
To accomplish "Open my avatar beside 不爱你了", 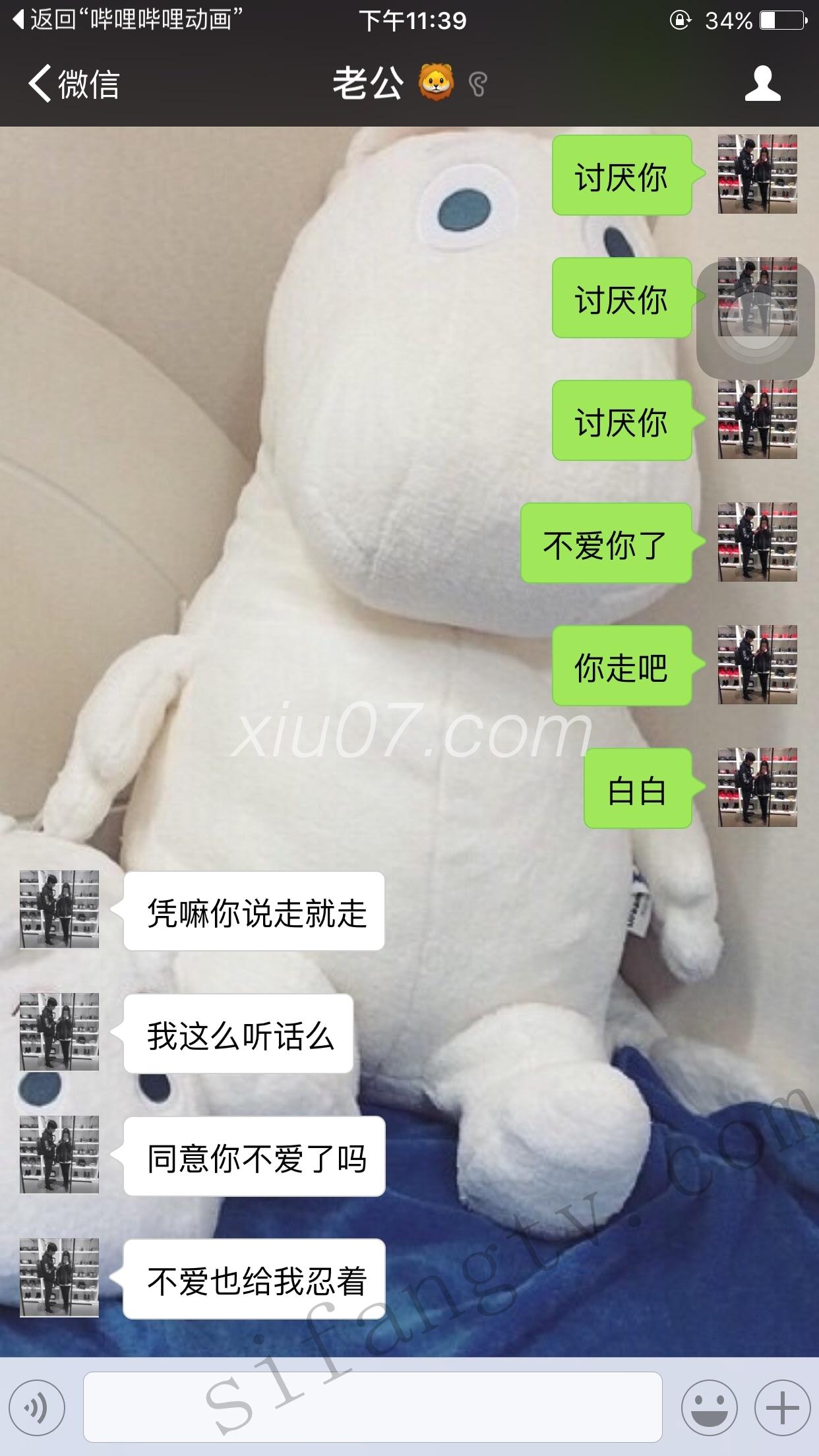I will tap(757, 542).
